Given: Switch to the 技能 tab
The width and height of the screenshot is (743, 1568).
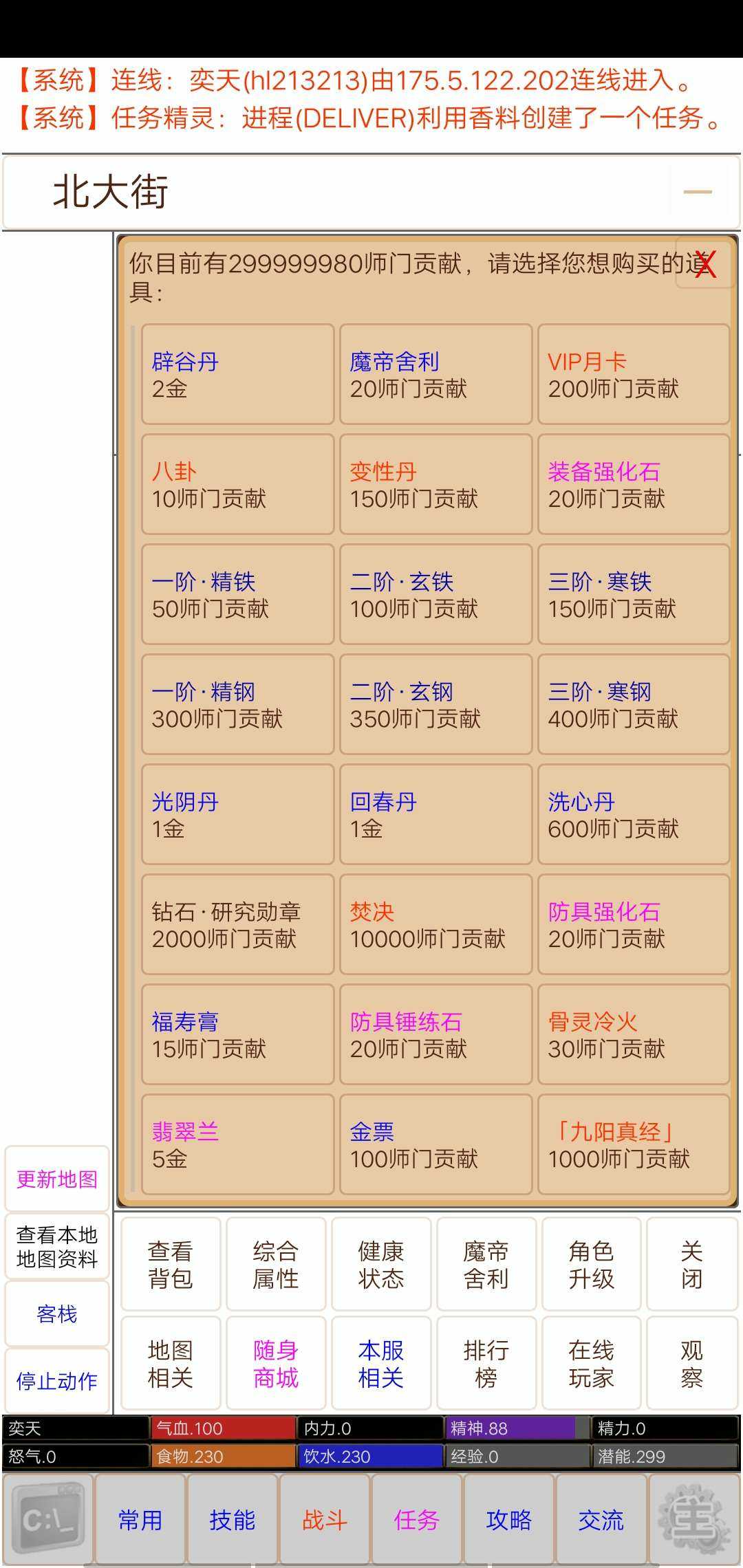Looking at the screenshot, I should point(233,1519).
